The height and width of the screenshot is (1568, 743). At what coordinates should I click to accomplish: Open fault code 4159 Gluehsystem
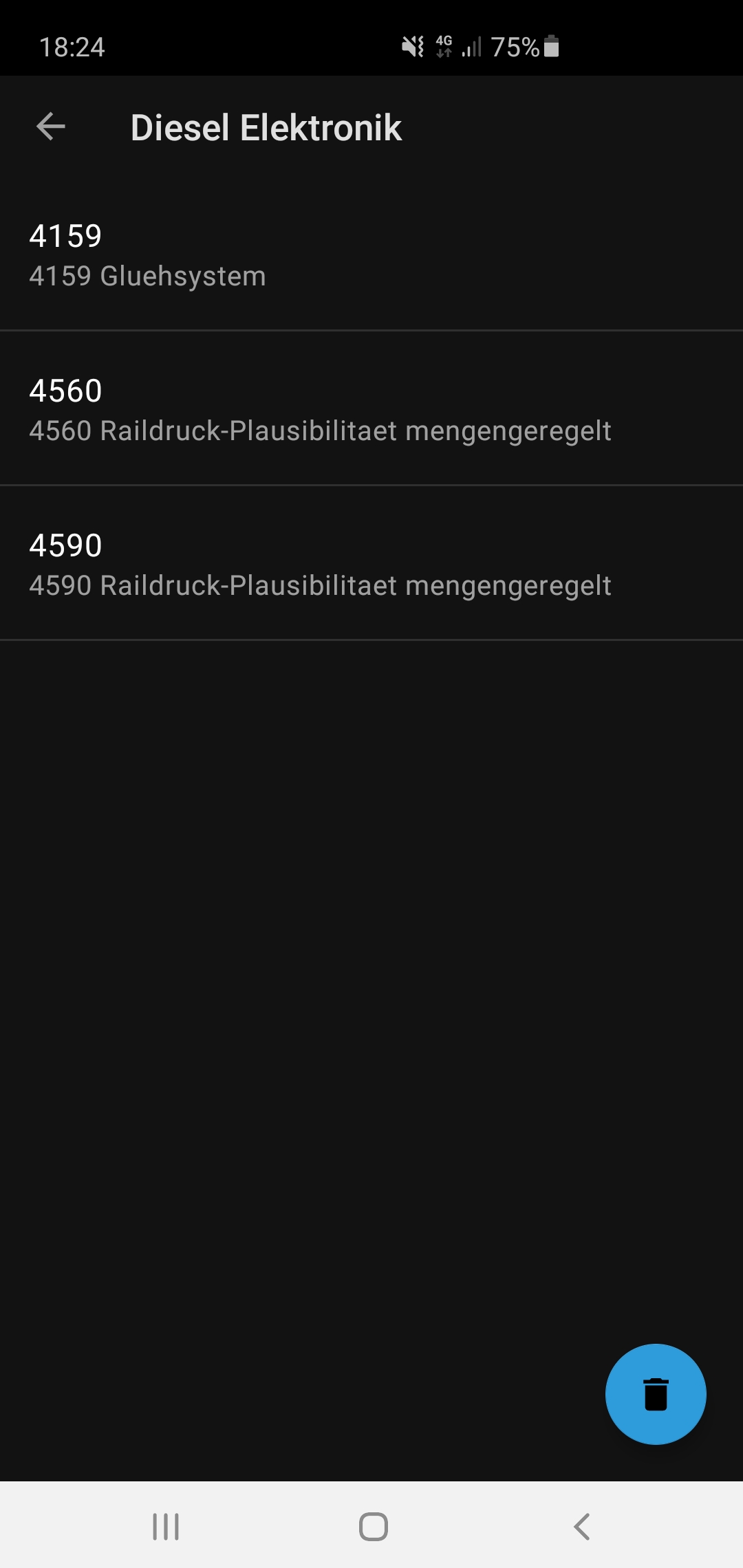point(371,254)
